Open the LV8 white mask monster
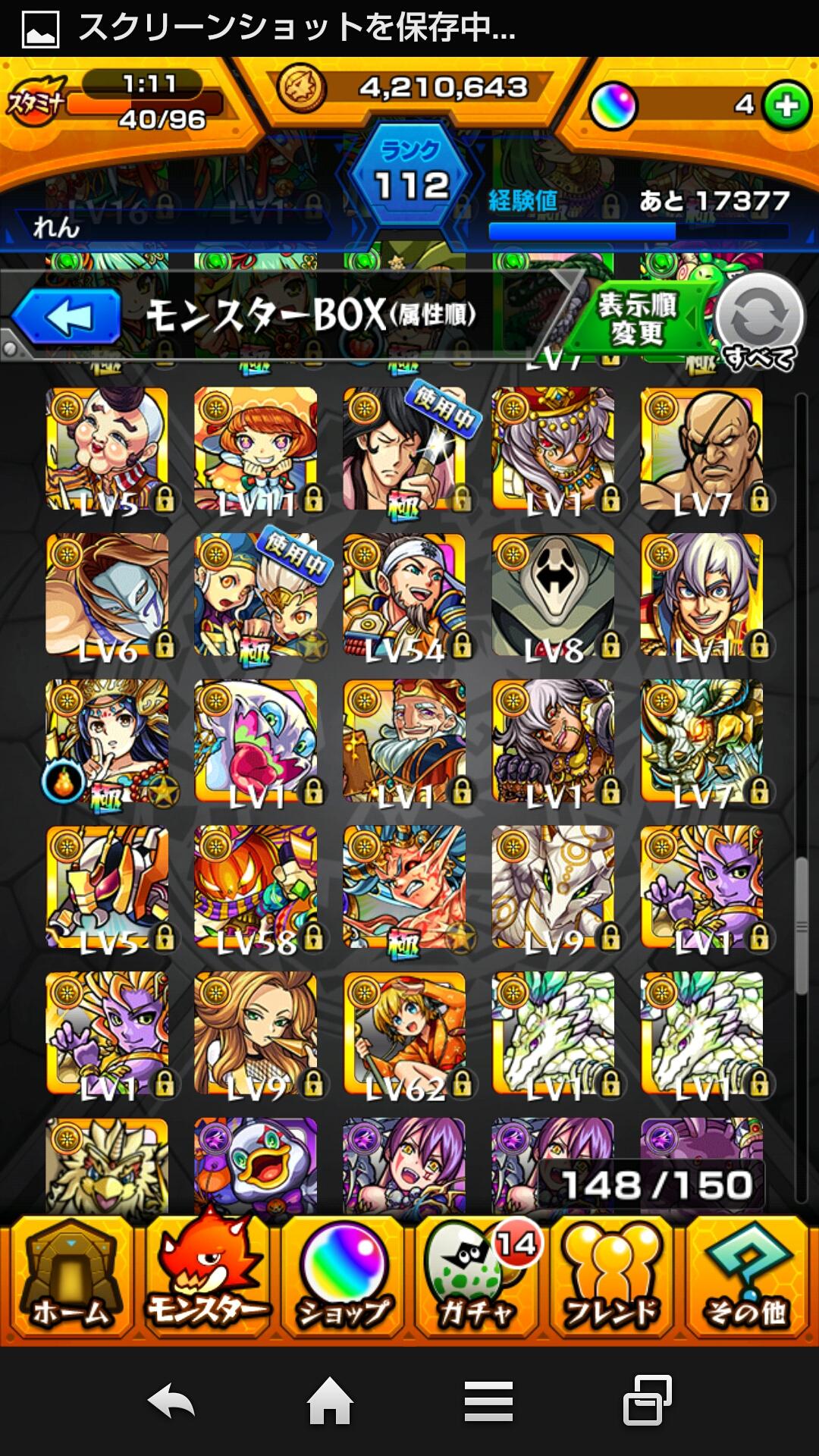The height and width of the screenshot is (1456, 819). (553, 595)
